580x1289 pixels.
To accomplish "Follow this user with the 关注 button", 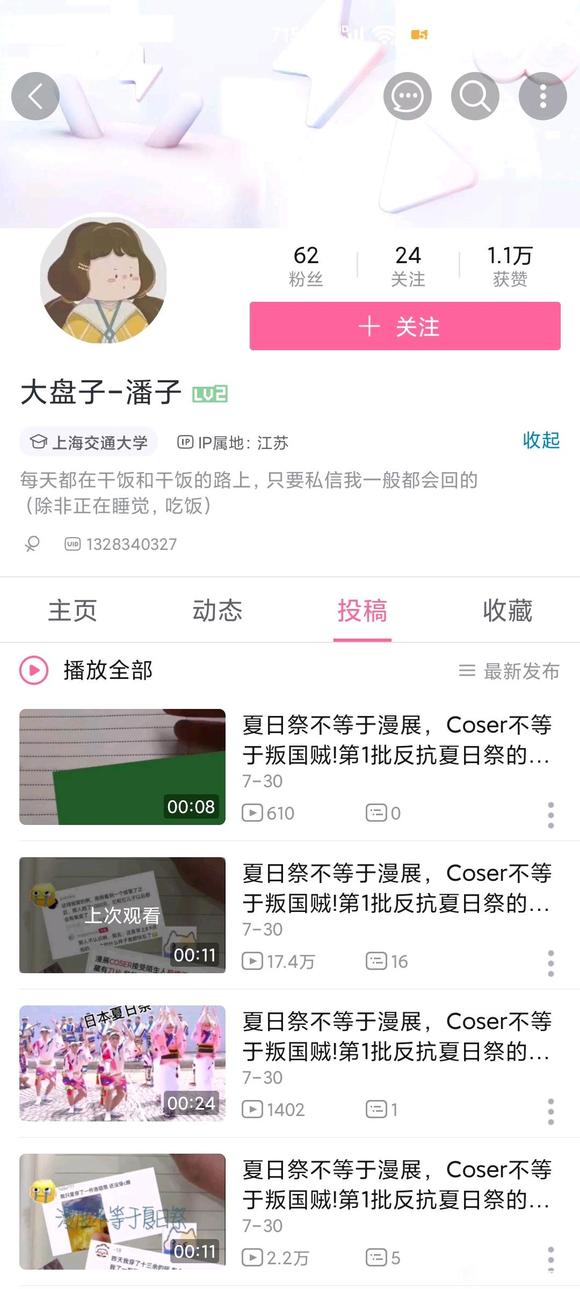I will 405,326.
